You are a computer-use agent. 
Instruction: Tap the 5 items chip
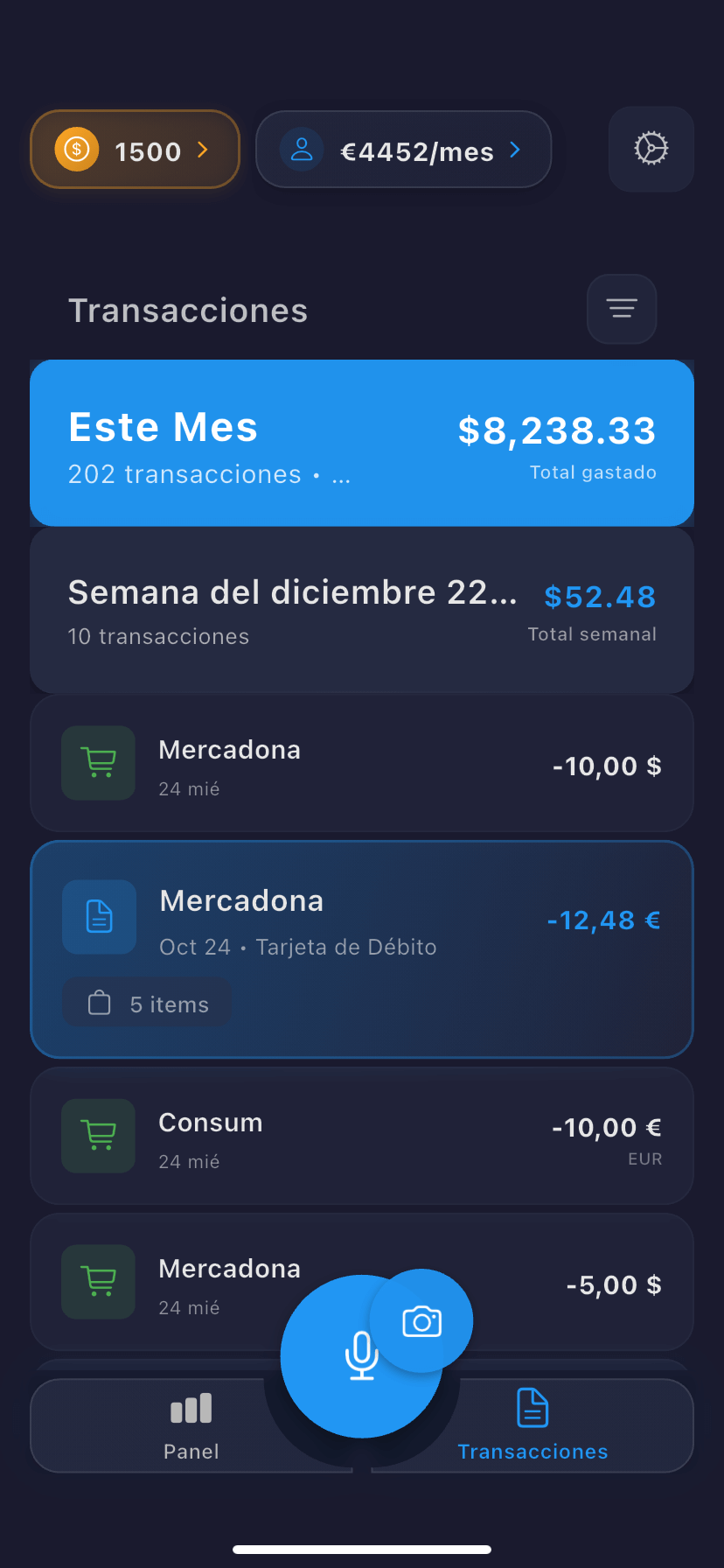pos(147,1003)
